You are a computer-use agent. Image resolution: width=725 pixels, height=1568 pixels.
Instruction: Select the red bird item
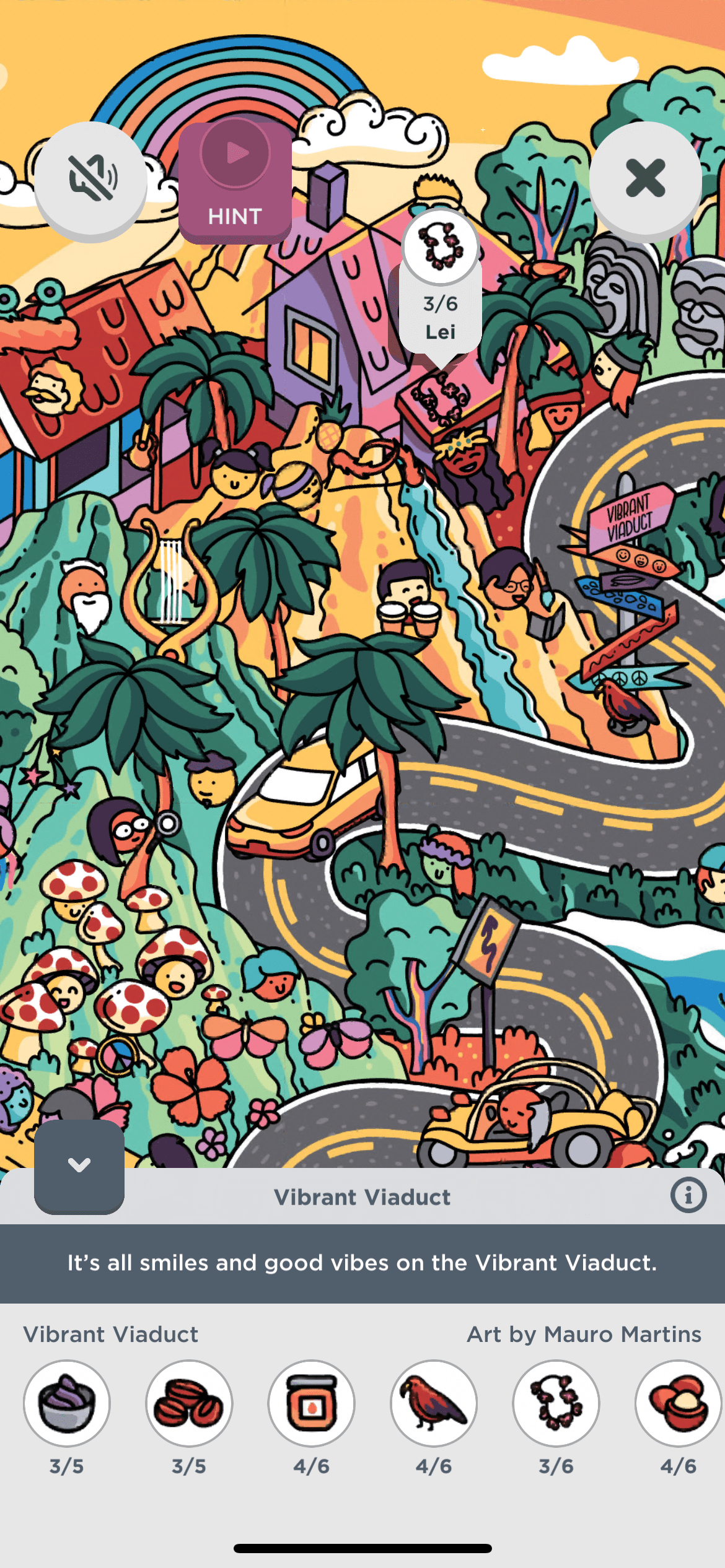click(x=434, y=1403)
